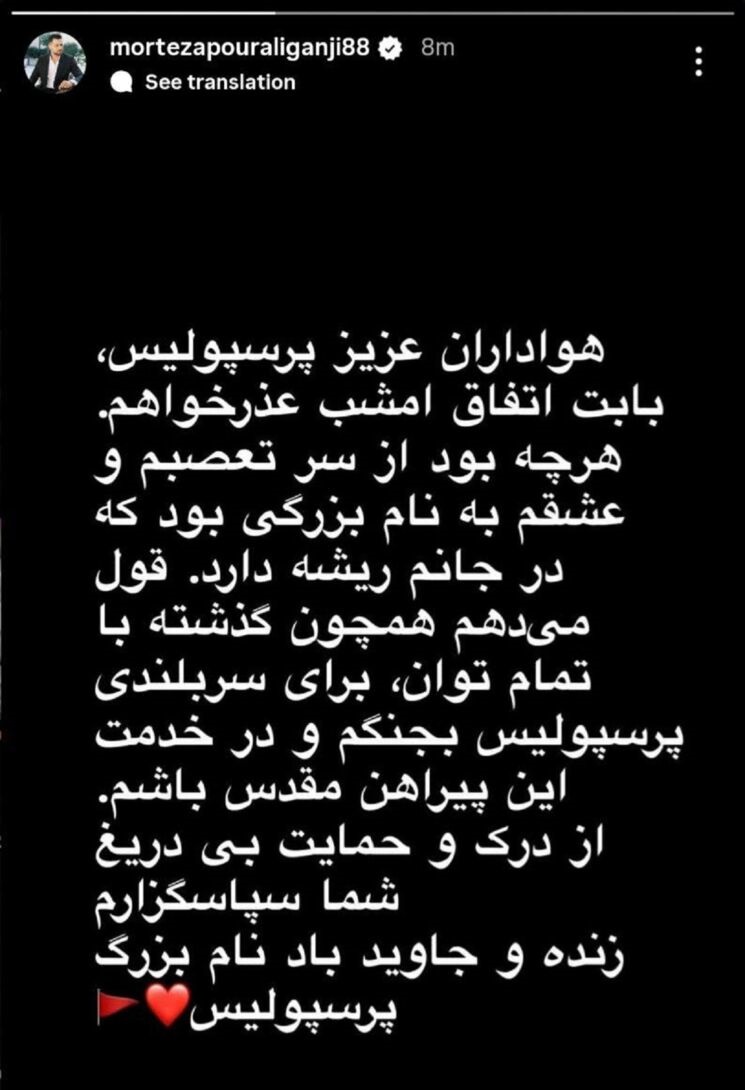Open mortezapouraliganji88's profile picture

55,63
